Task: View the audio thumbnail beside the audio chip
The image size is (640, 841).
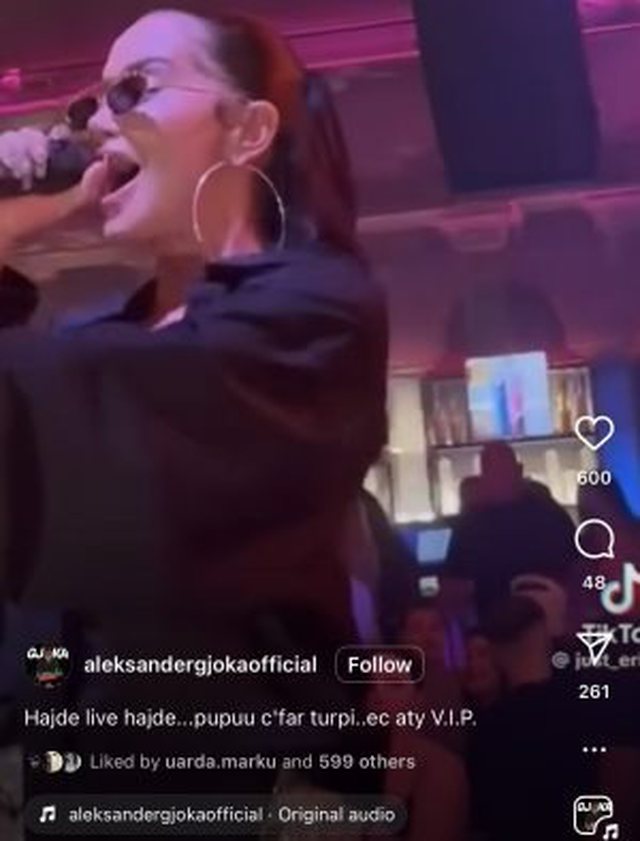Action: (x=594, y=816)
